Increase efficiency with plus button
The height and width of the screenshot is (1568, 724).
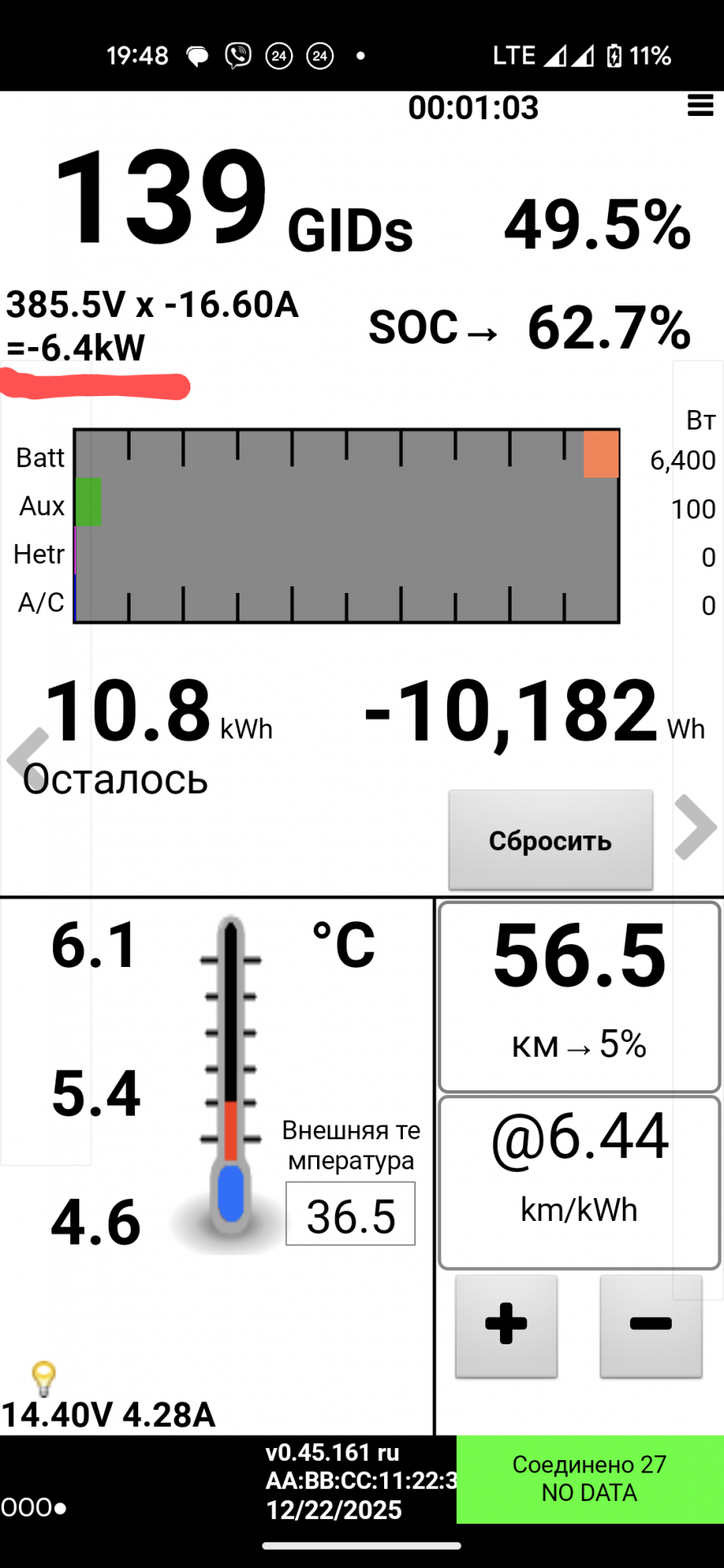tap(506, 1325)
